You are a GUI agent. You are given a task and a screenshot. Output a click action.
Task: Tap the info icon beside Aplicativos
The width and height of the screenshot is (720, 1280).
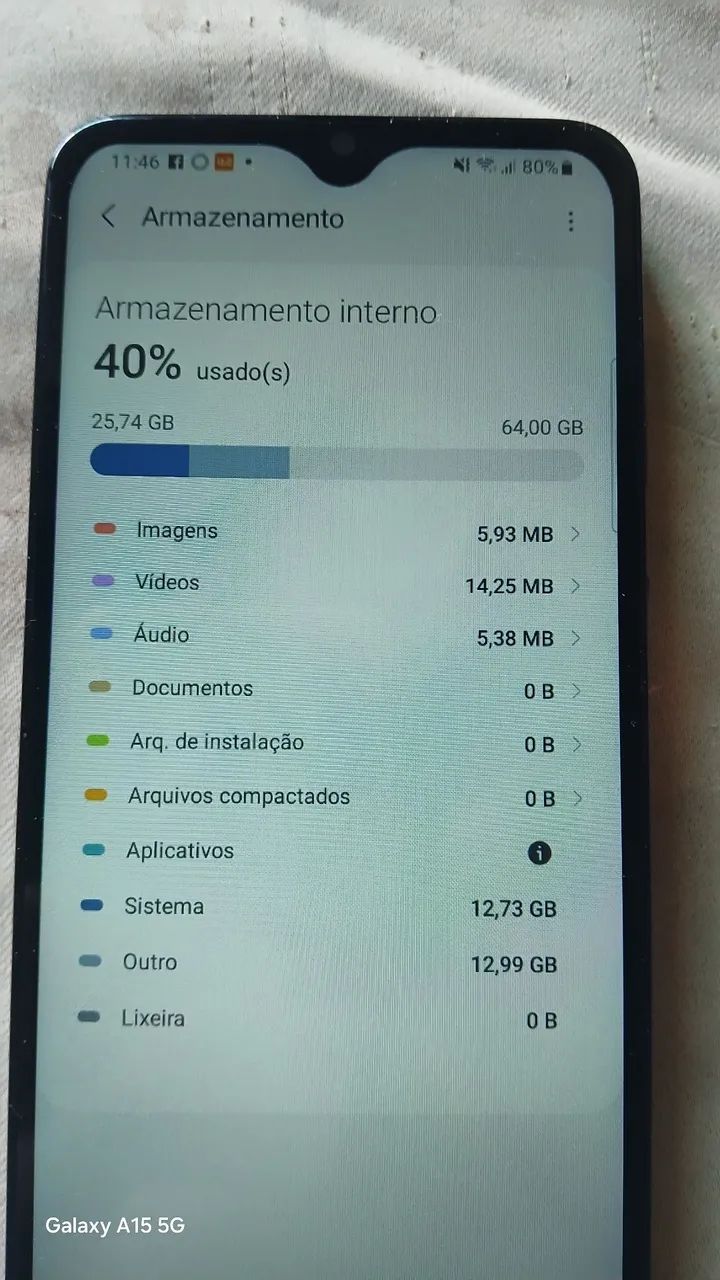[x=539, y=853]
